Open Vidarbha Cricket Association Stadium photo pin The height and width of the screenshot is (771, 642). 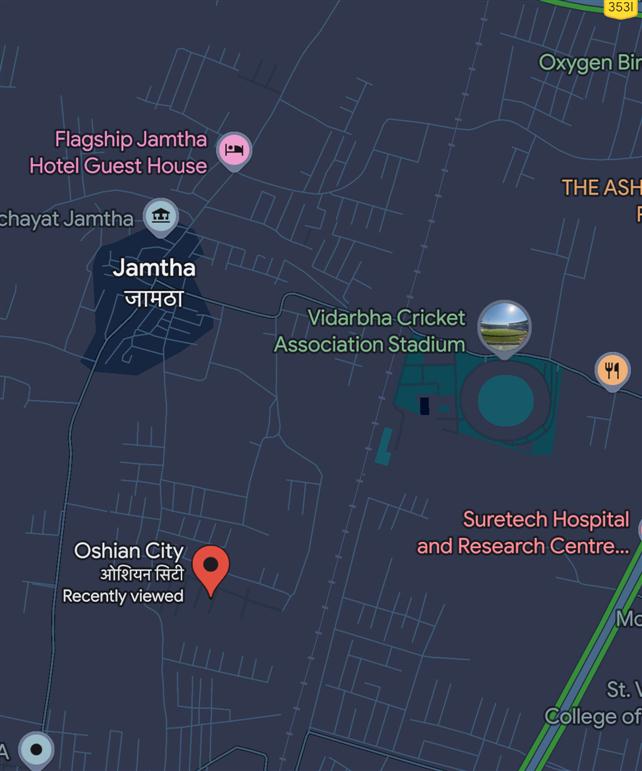504,326
